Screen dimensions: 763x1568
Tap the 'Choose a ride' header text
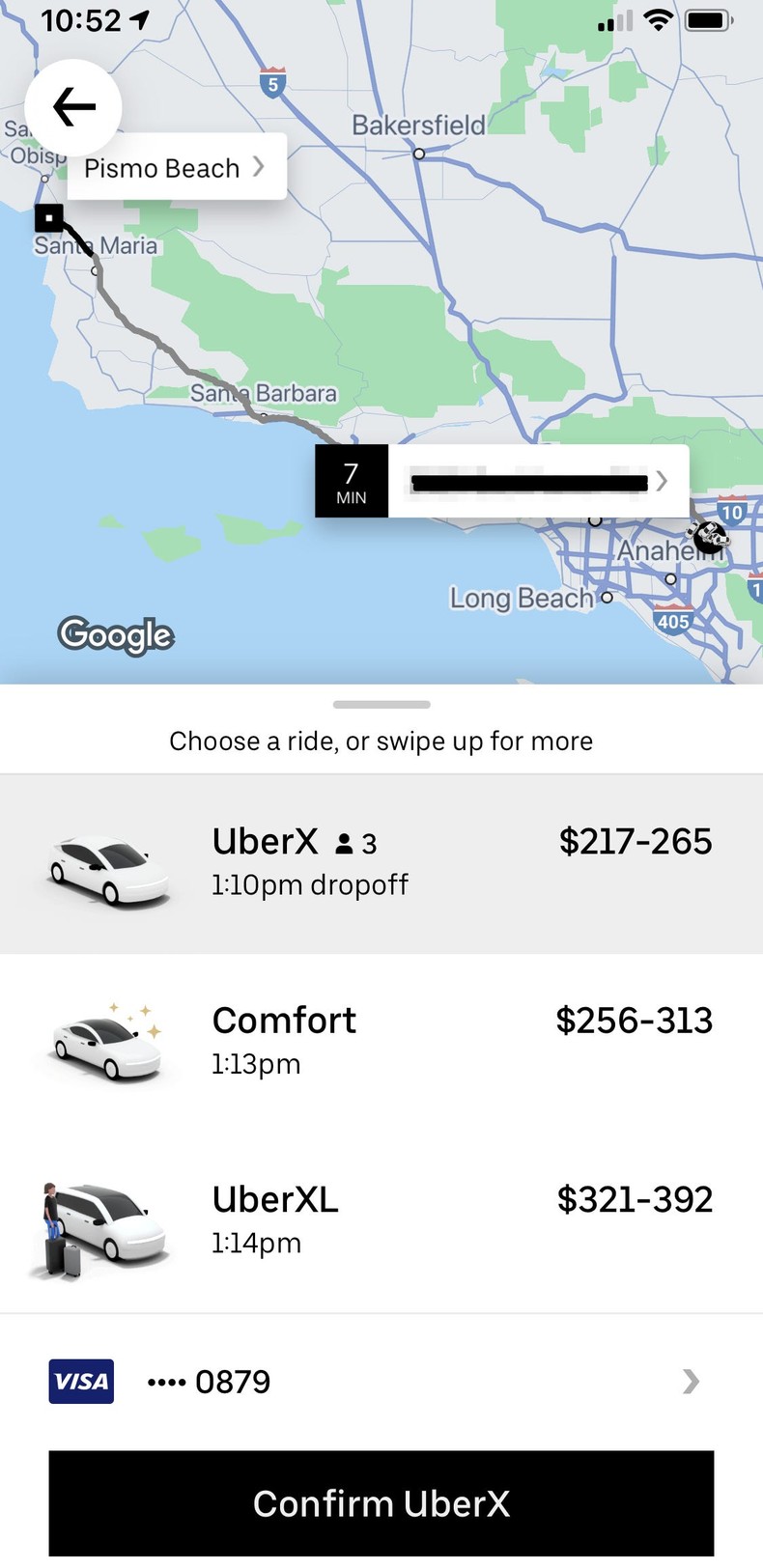pyautogui.click(x=381, y=742)
